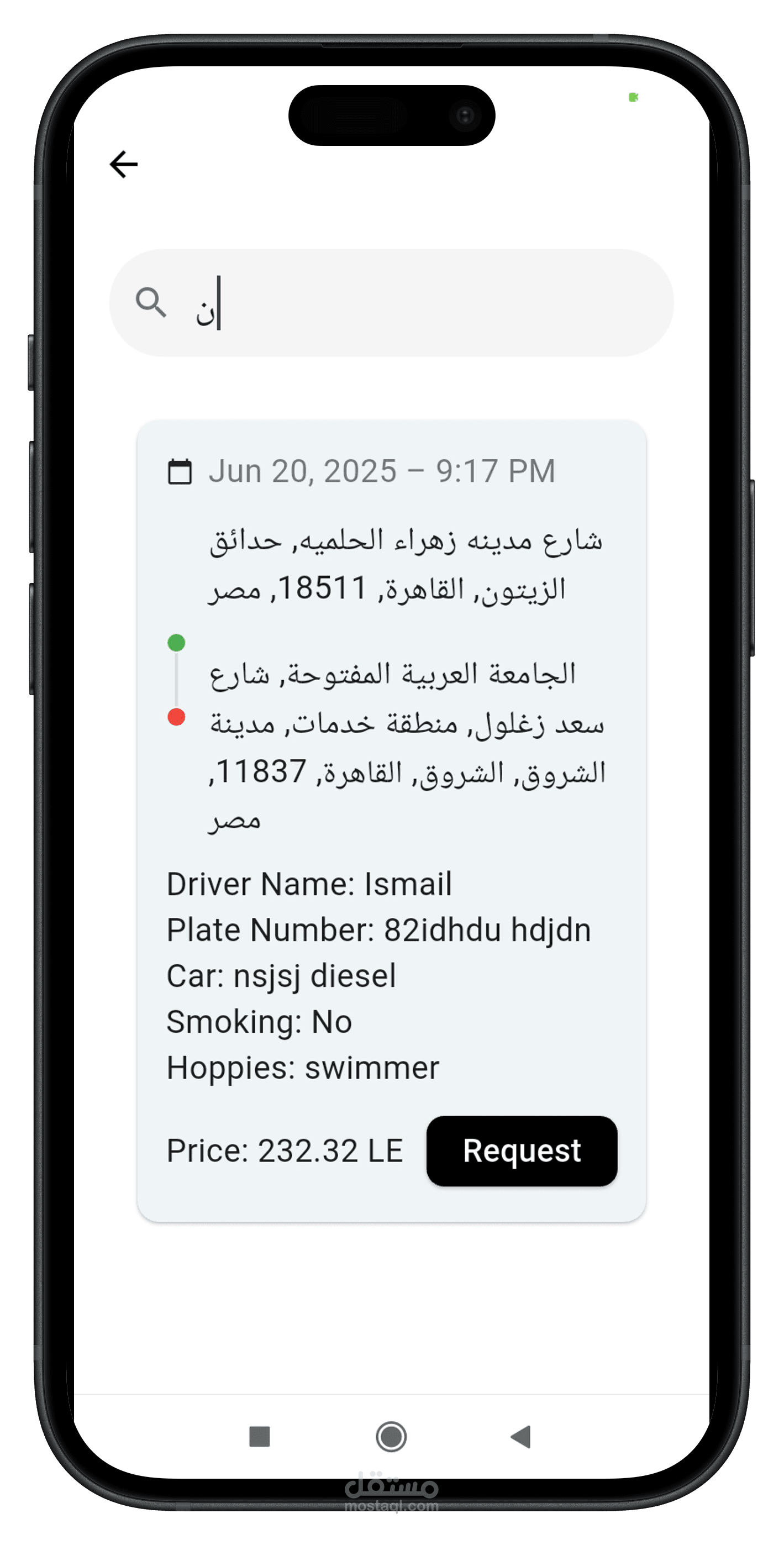Tap the search text field
784x1545 pixels.
[420, 303]
